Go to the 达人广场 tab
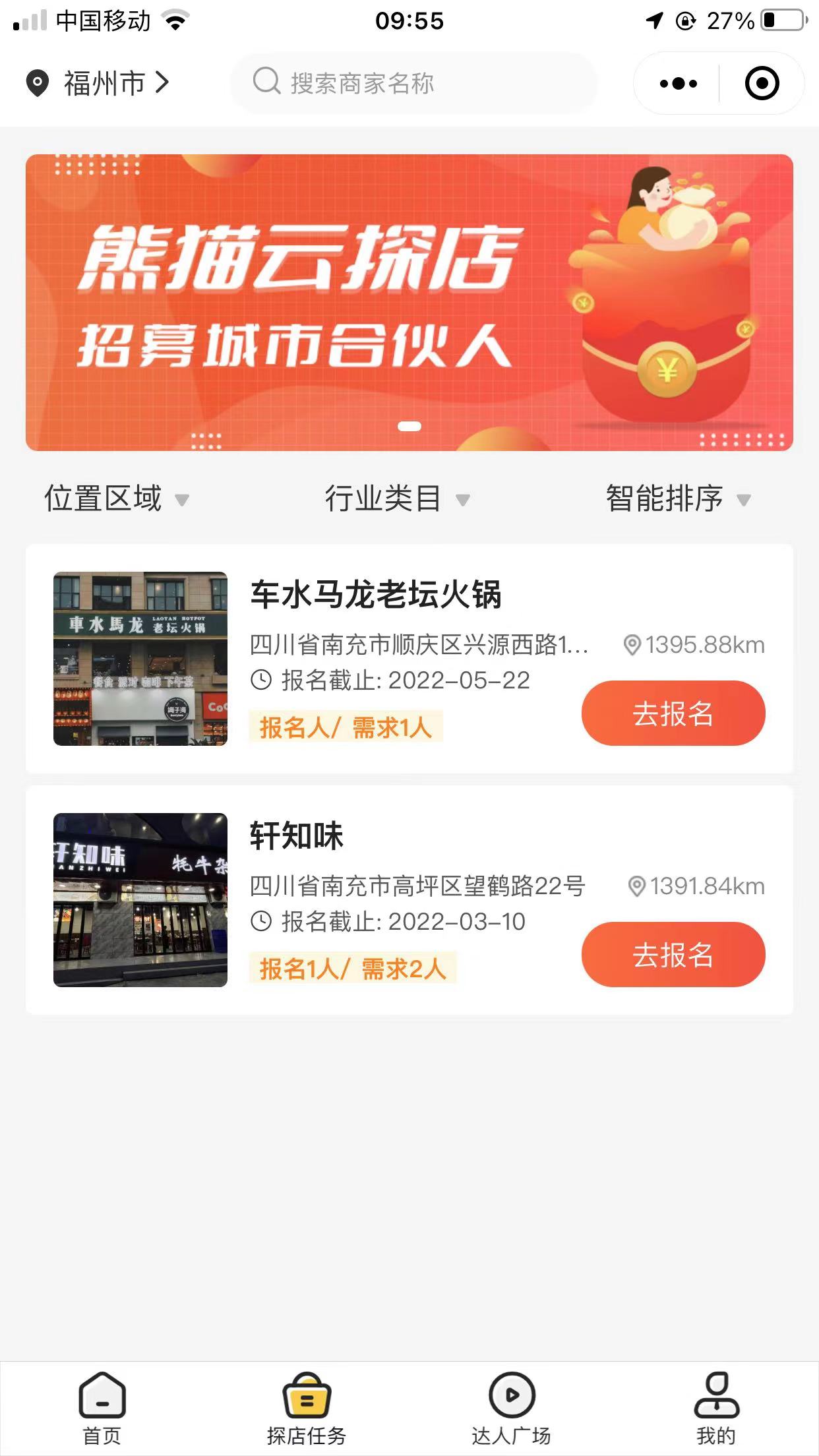This screenshot has height=1456, width=819. (x=511, y=1409)
